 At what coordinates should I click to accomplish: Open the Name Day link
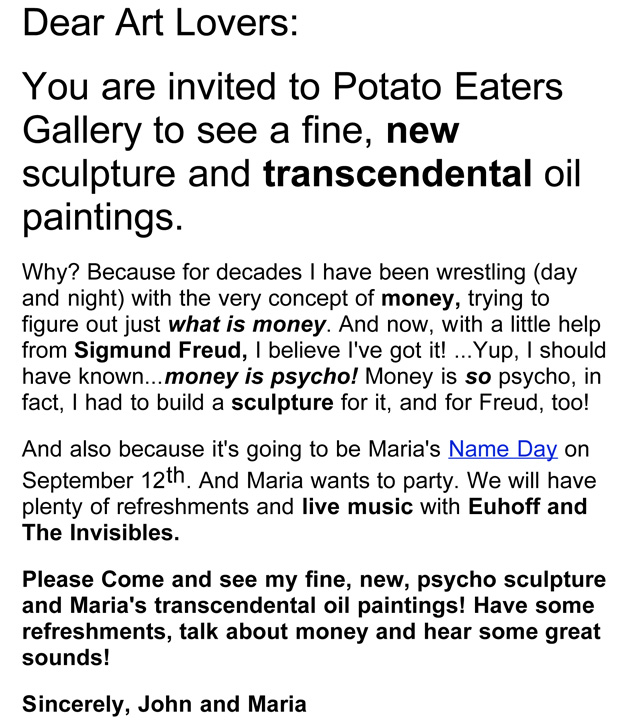(x=502, y=449)
